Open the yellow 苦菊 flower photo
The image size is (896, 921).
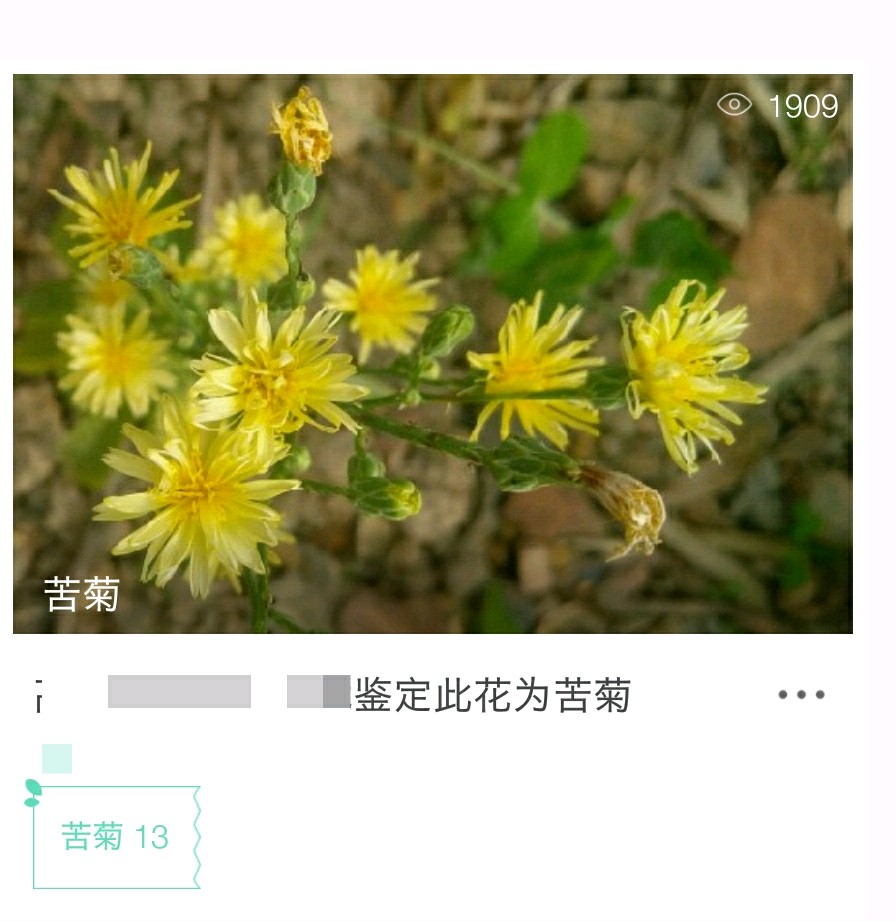coord(432,353)
